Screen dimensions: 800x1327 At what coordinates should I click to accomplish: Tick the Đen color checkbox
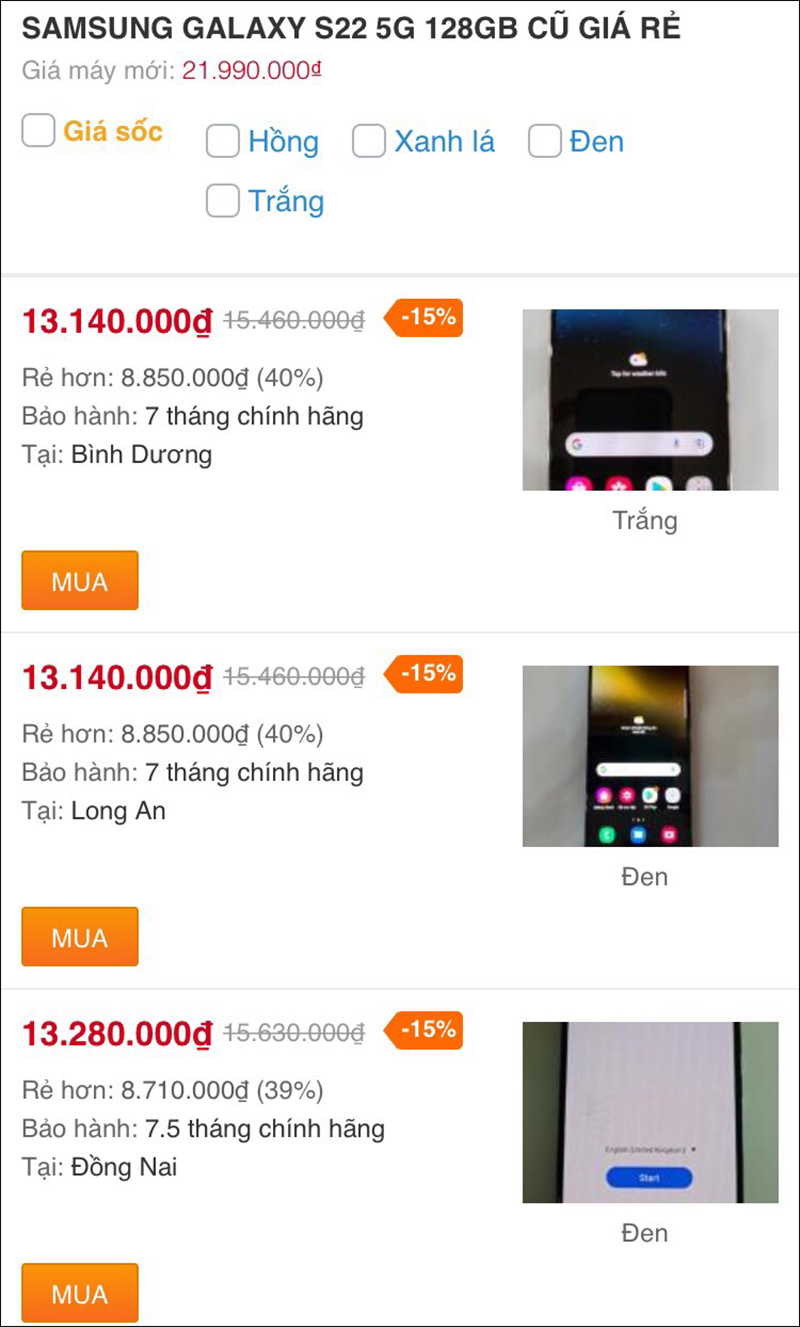[544, 142]
